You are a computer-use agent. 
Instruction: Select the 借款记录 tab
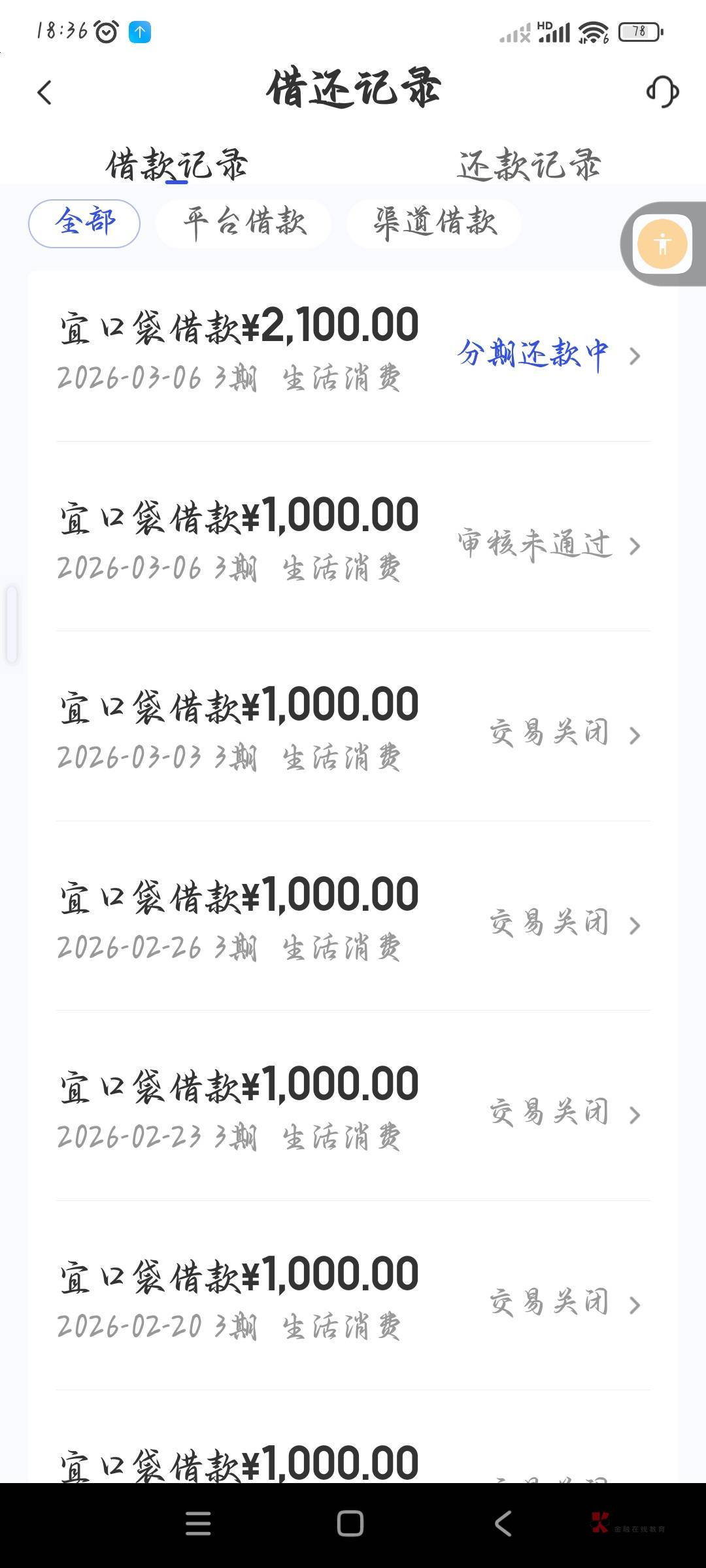pos(176,165)
